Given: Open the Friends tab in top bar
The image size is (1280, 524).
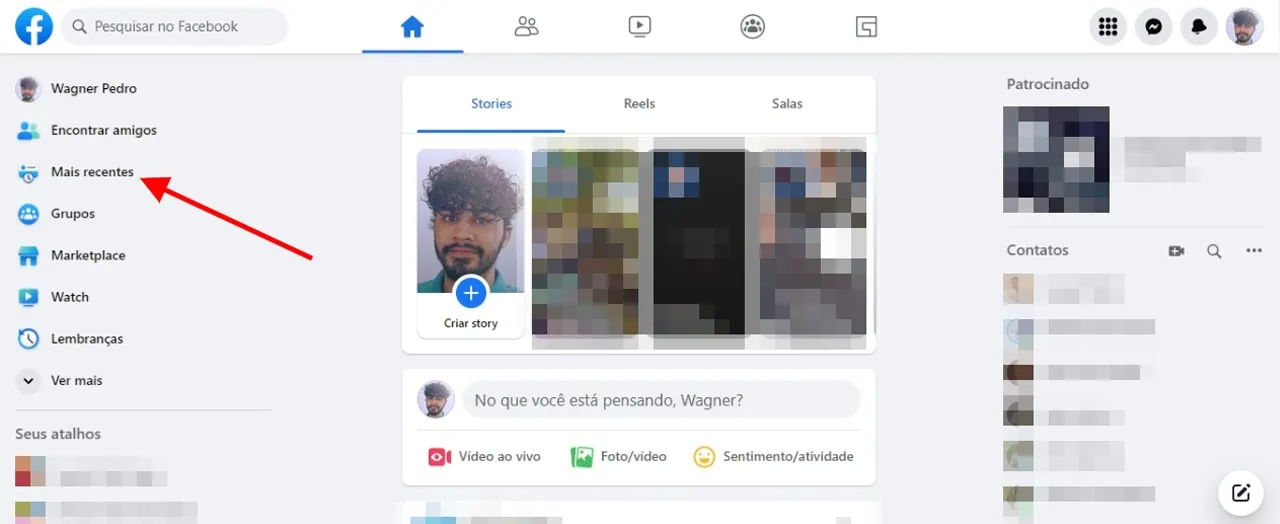Looking at the screenshot, I should point(526,27).
